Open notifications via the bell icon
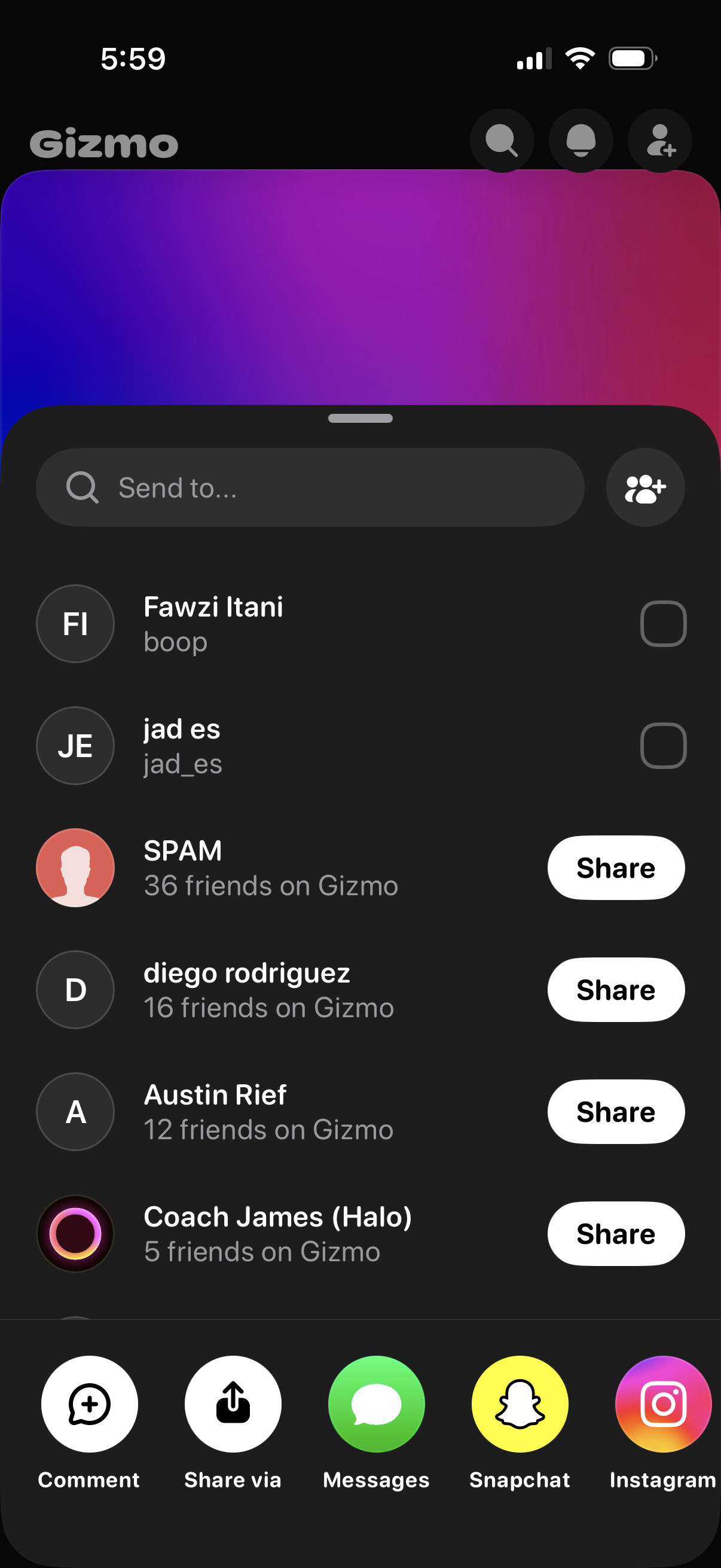 coord(581,140)
